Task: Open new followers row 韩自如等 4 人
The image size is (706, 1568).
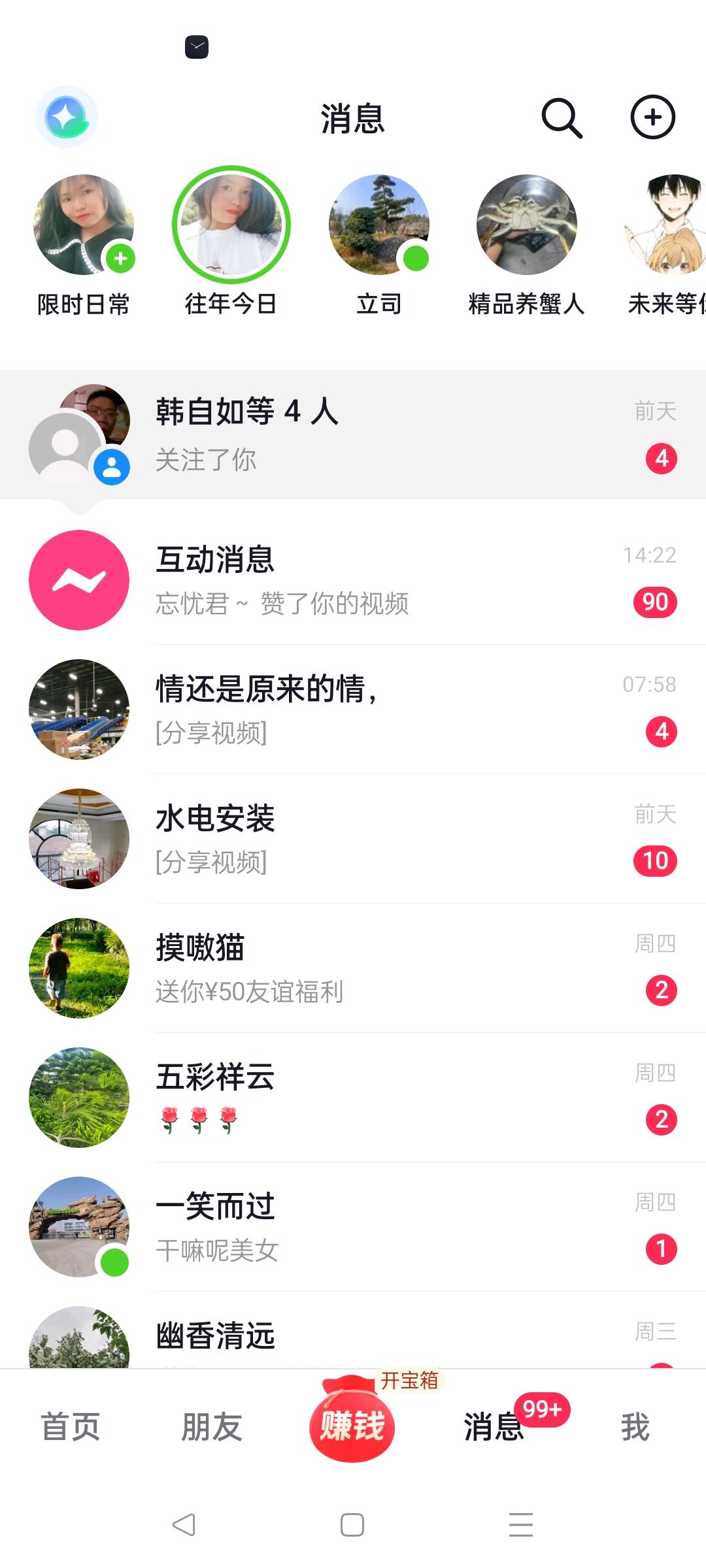Action: [353, 434]
